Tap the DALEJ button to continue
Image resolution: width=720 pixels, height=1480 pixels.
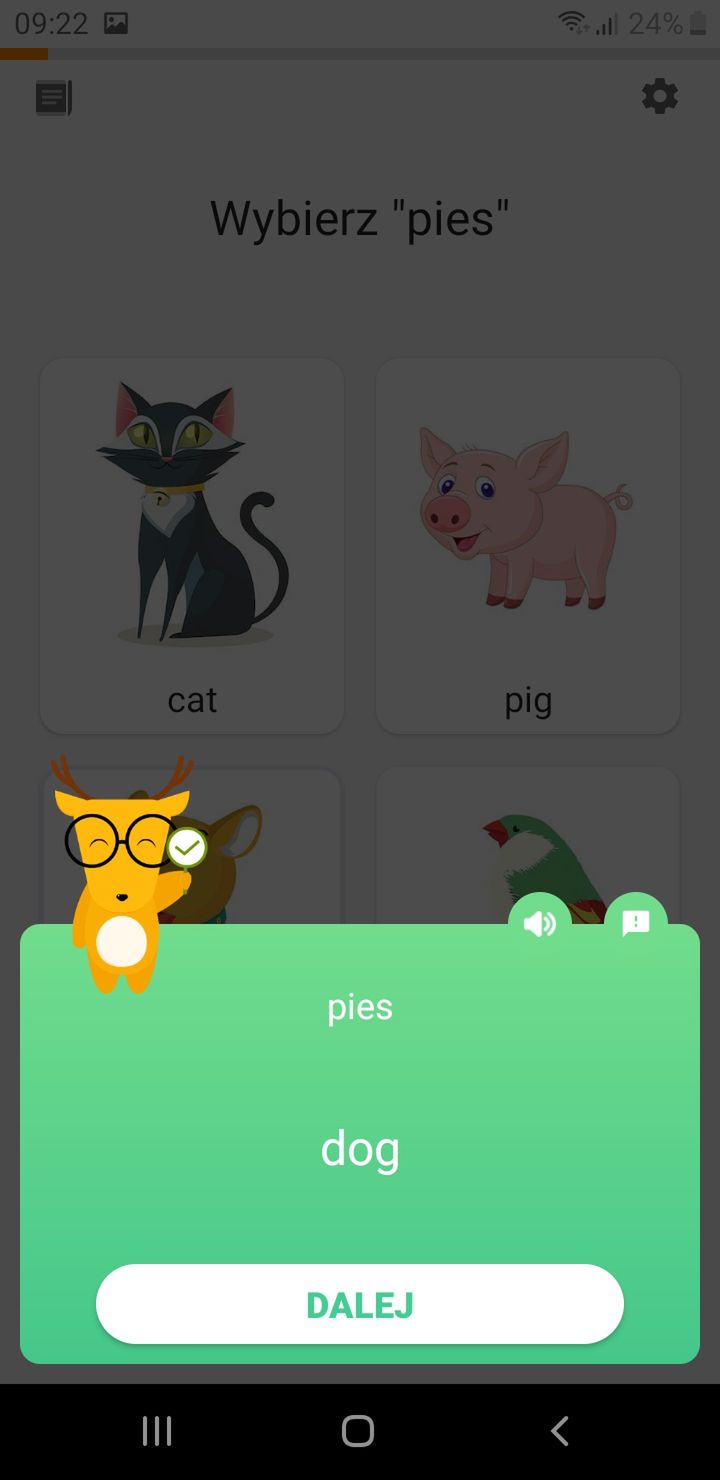click(360, 1304)
